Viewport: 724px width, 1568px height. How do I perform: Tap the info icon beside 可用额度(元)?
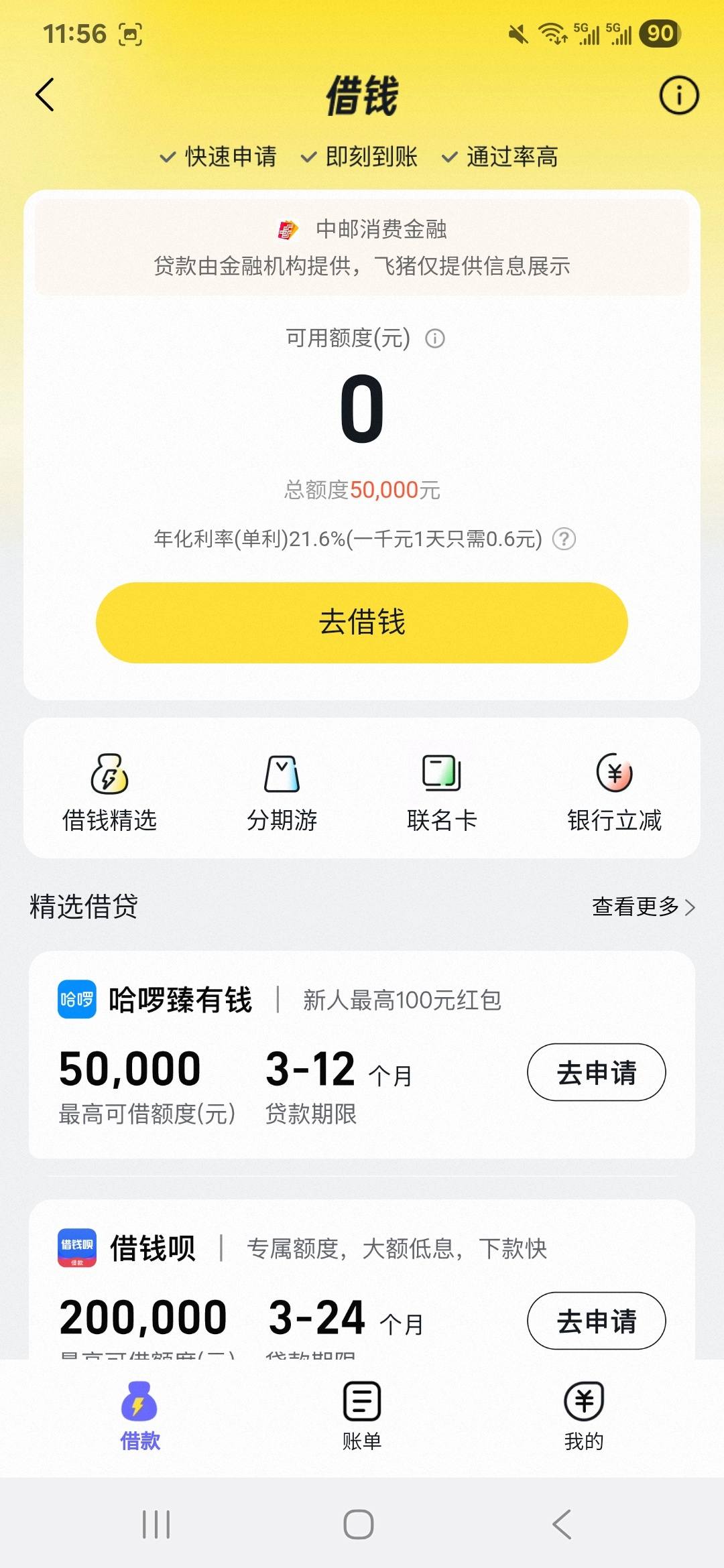click(x=435, y=338)
